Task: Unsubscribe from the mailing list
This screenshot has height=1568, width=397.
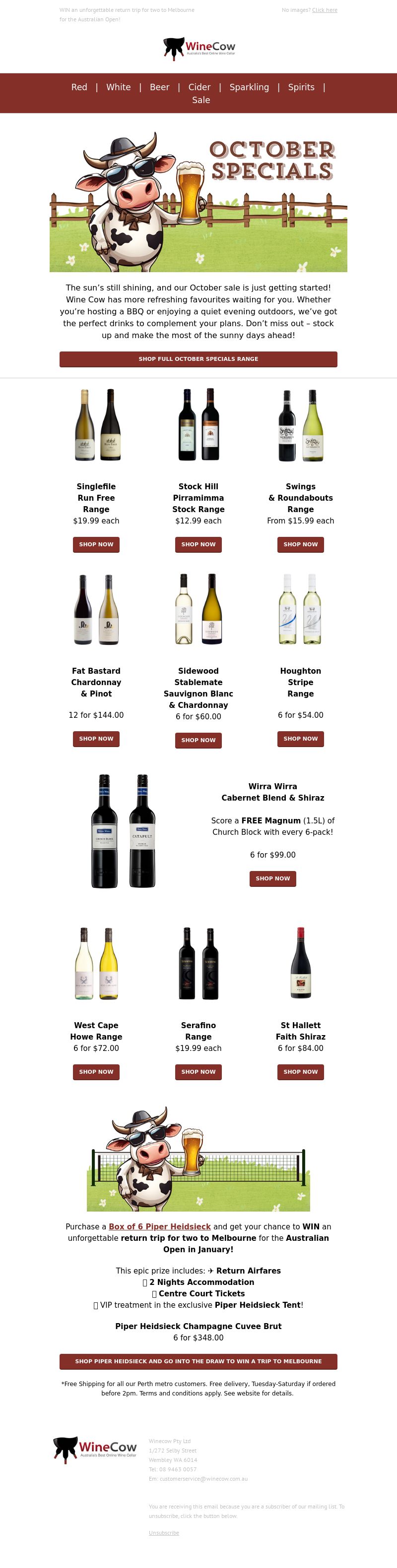Action: (164, 1533)
